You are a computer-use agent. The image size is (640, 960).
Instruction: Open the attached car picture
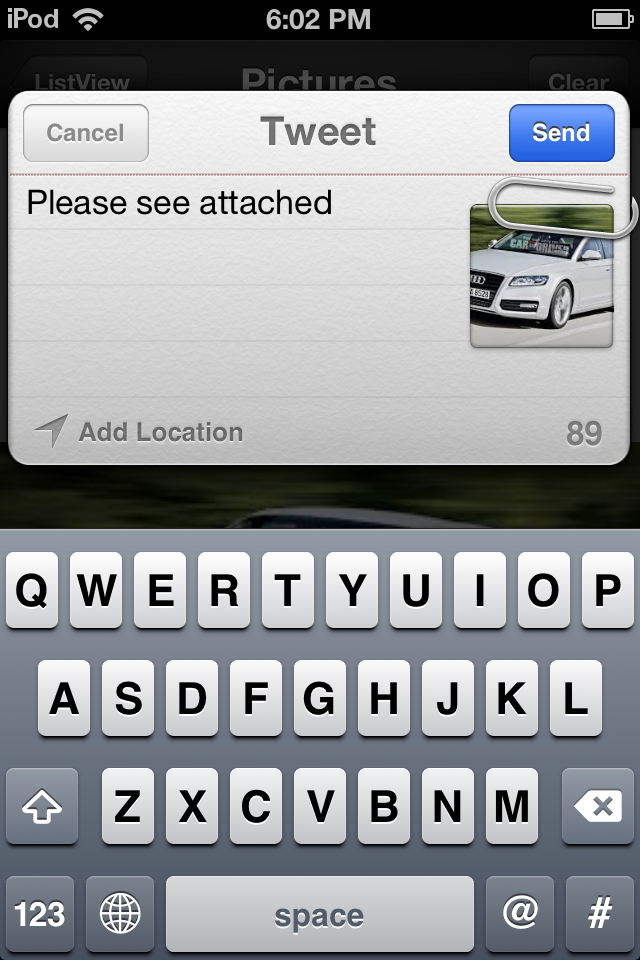[541, 276]
